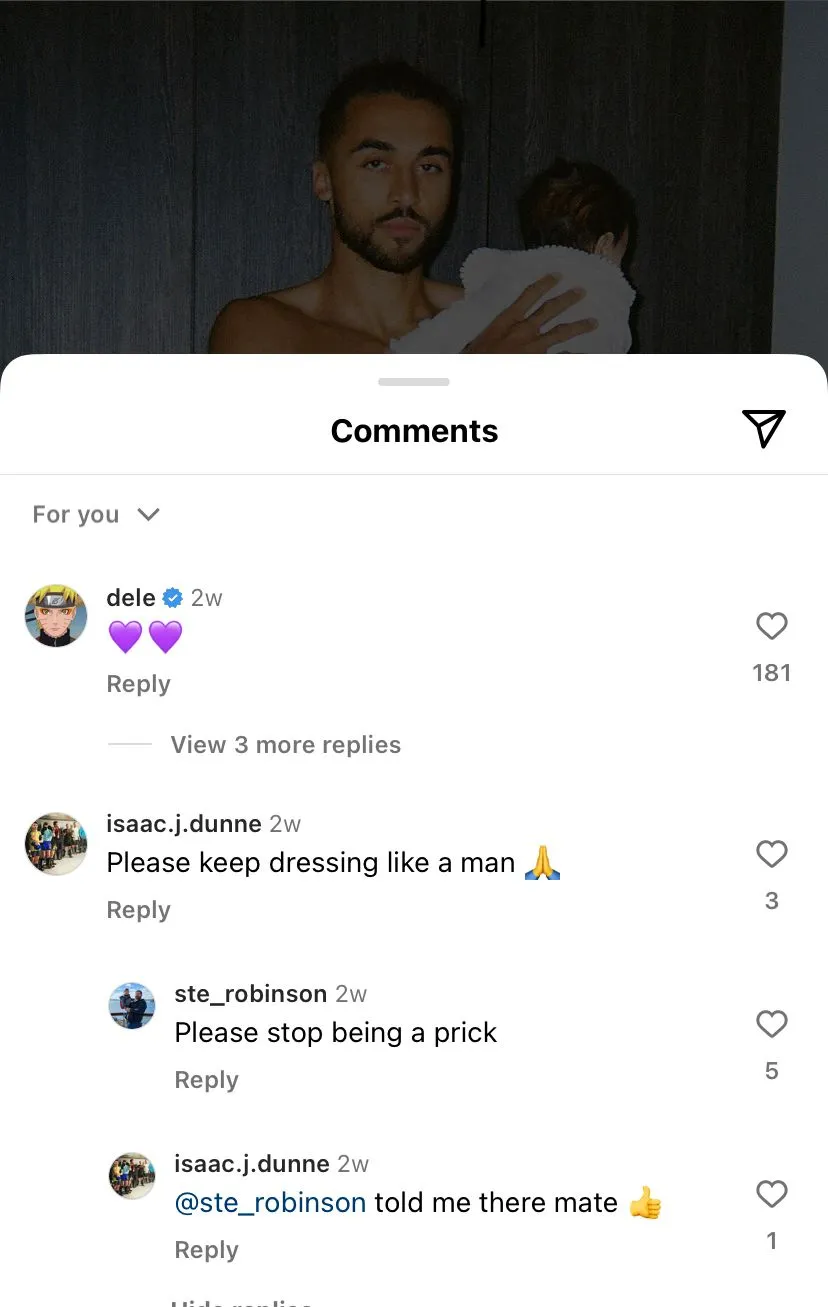Open the For you sorting dropdown
Screen dimensions: 828x1307
coord(96,515)
